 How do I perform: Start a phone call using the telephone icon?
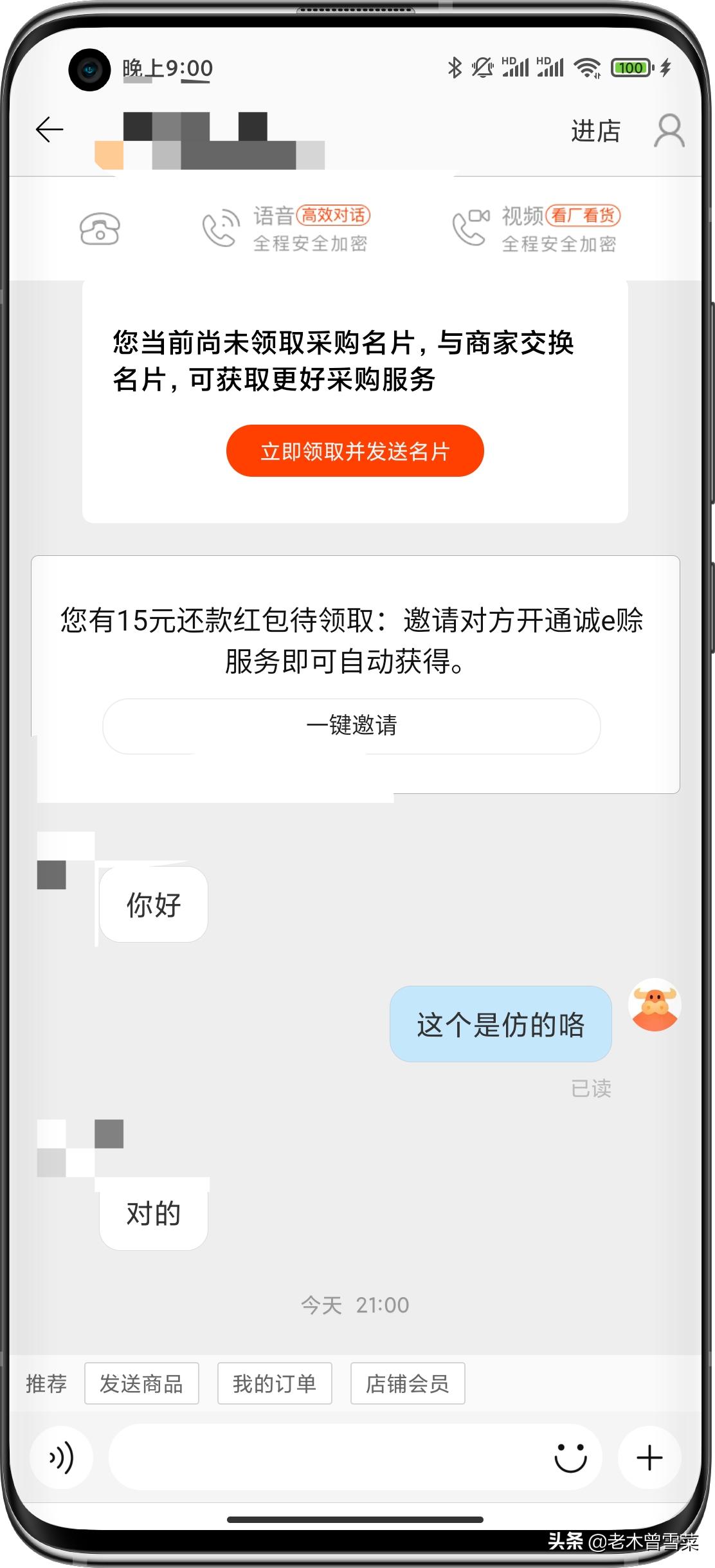click(x=100, y=230)
